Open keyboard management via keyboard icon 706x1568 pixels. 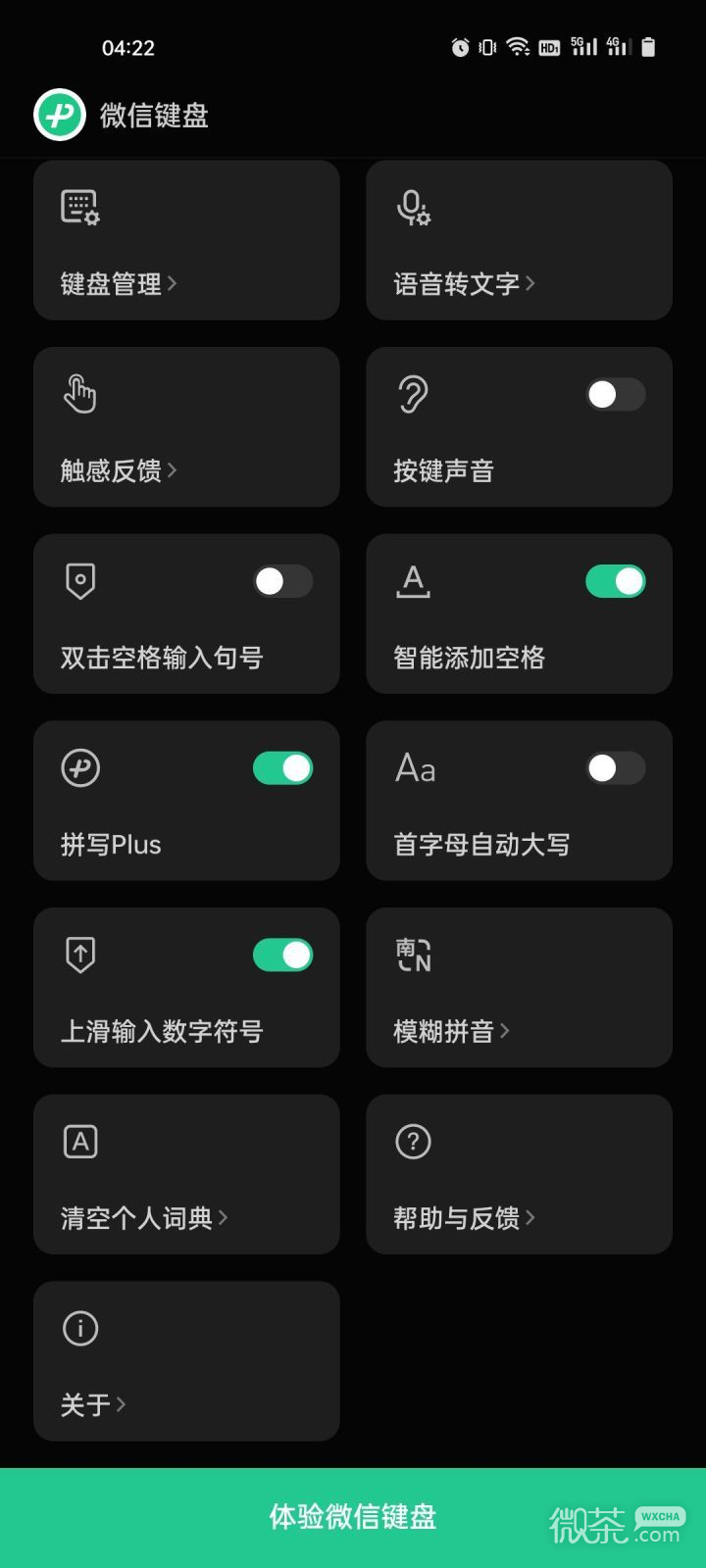click(79, 207)
